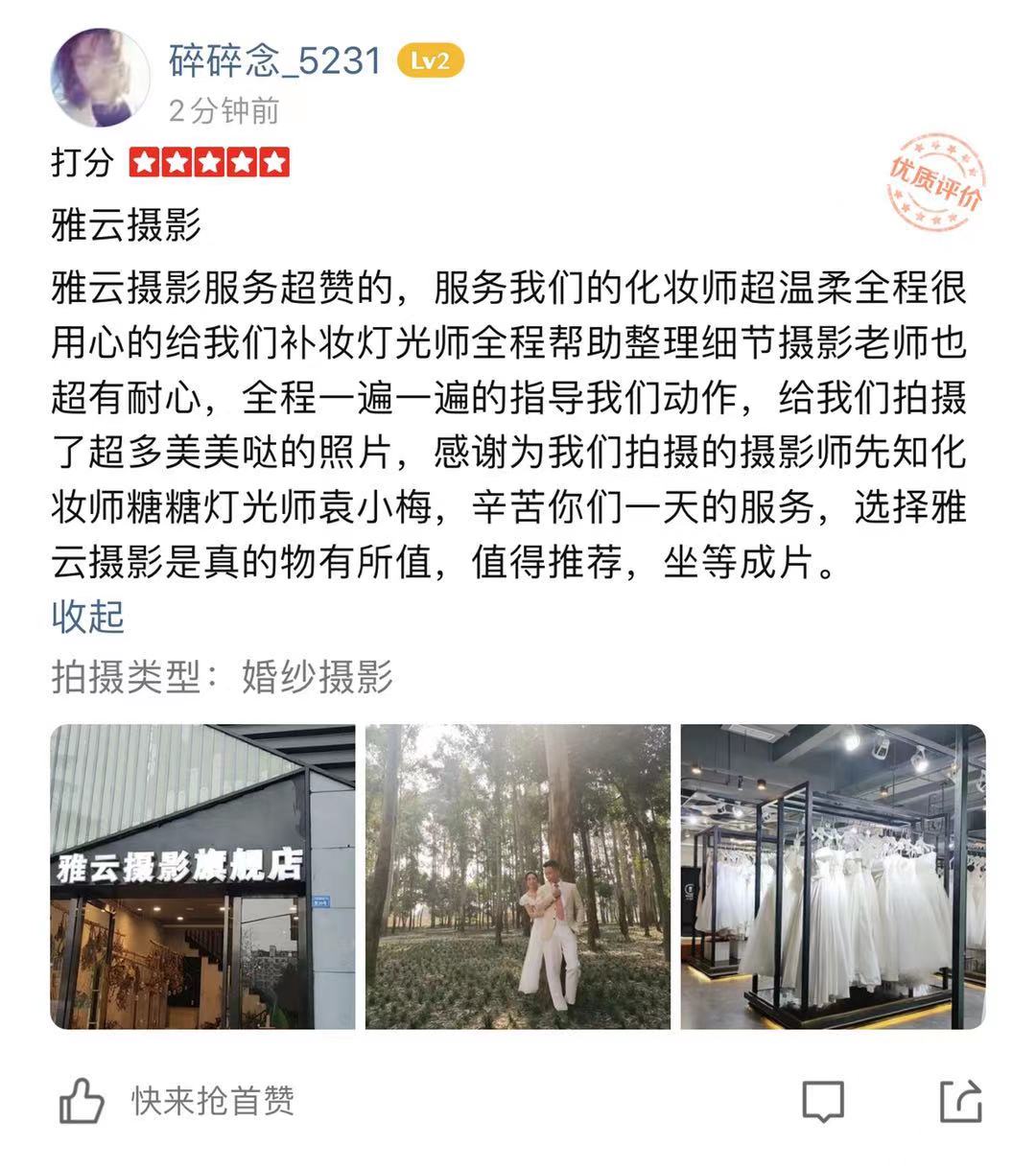Open the comment icon for this review
The width and height of the screenshot is (1036, 1168).
click(823, 1101)
